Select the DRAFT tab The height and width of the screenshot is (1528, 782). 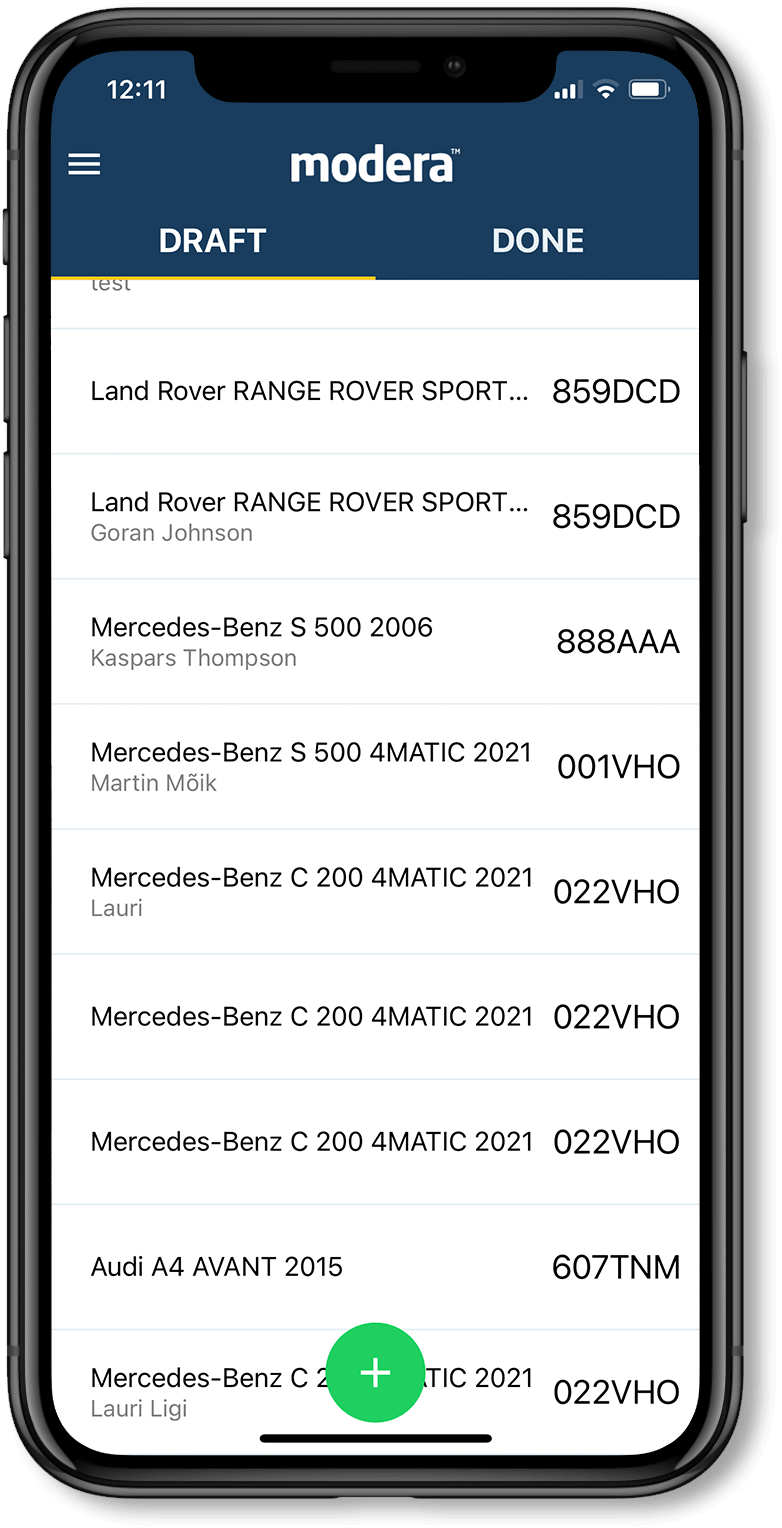[212, 241]
